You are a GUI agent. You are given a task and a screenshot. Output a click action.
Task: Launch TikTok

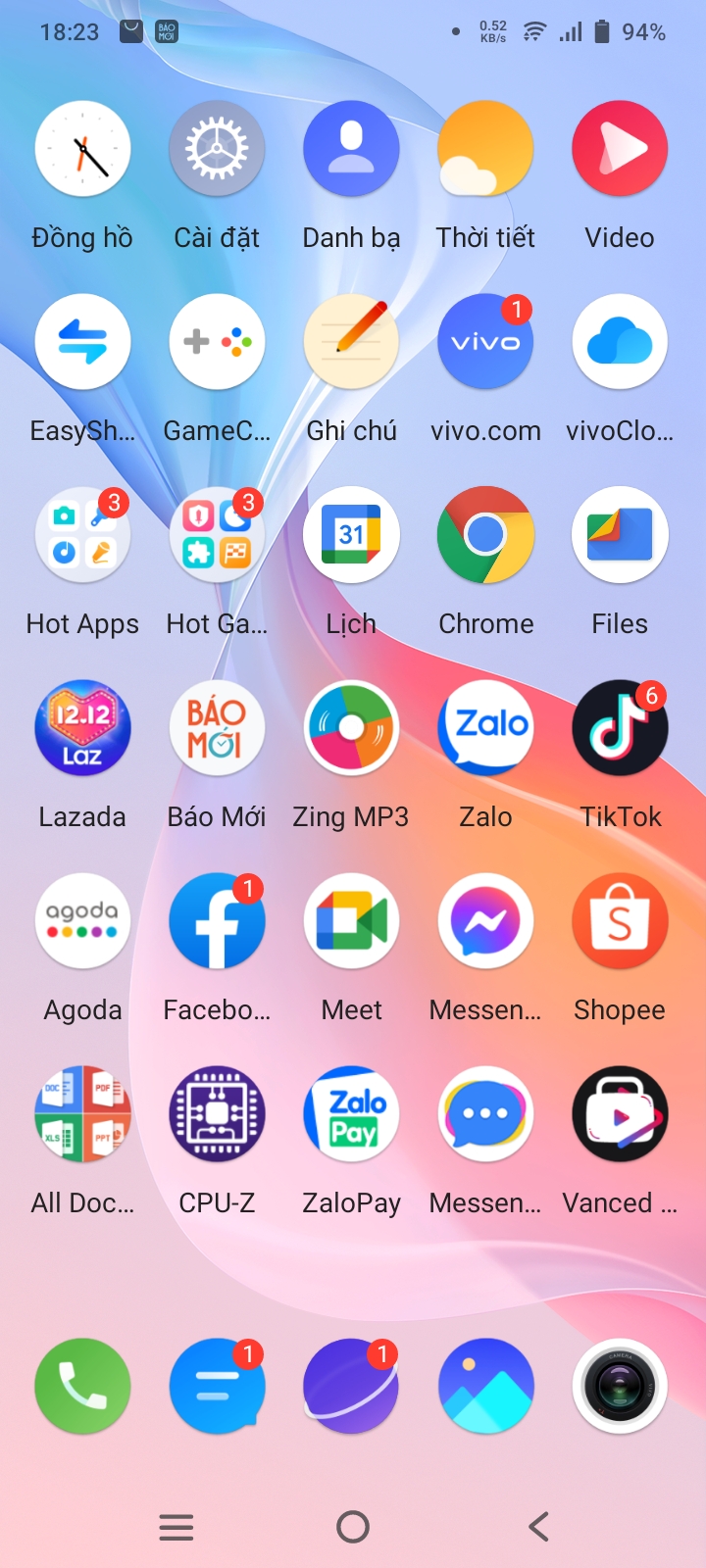[620, 728]
